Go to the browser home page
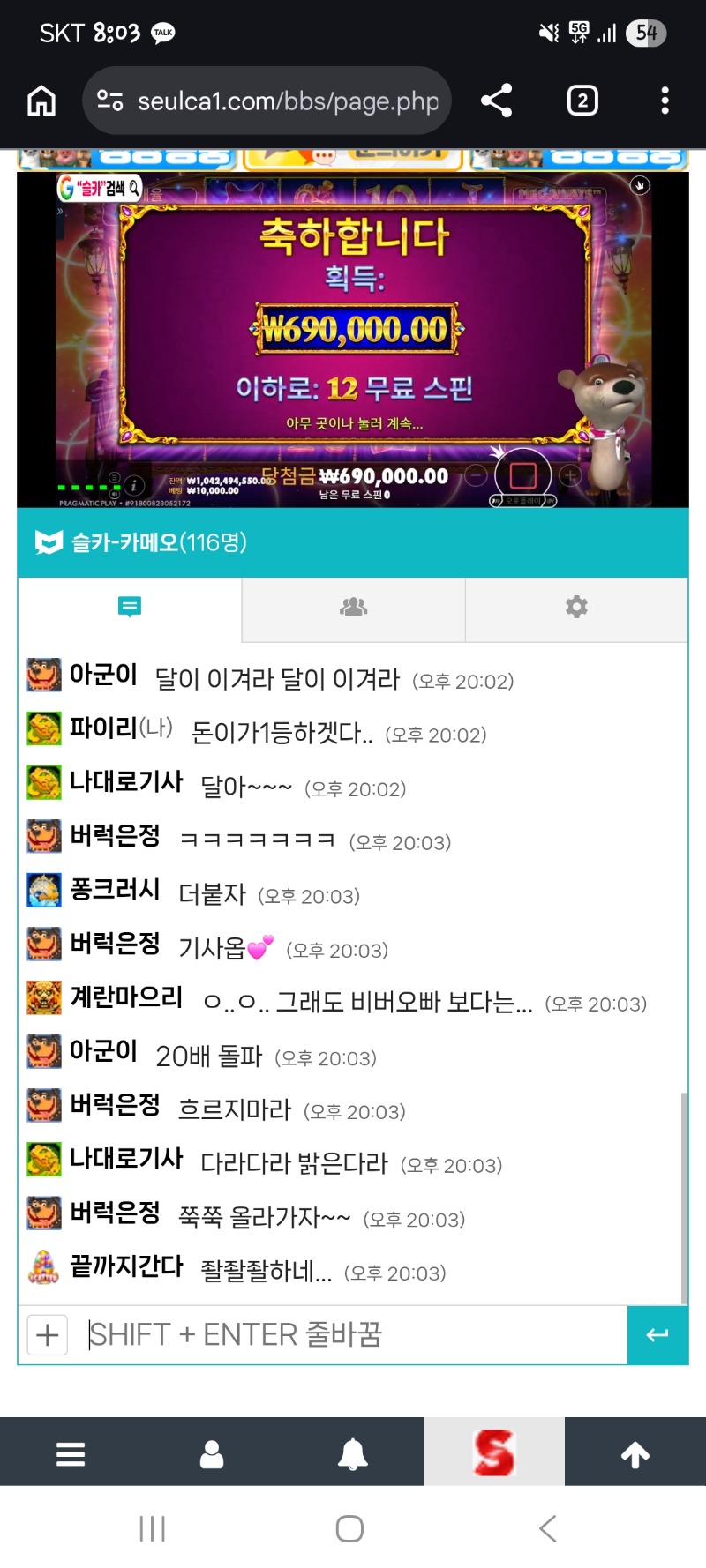Image resolution: width=706 pixels, height=1568 pixels. point(41,101)
